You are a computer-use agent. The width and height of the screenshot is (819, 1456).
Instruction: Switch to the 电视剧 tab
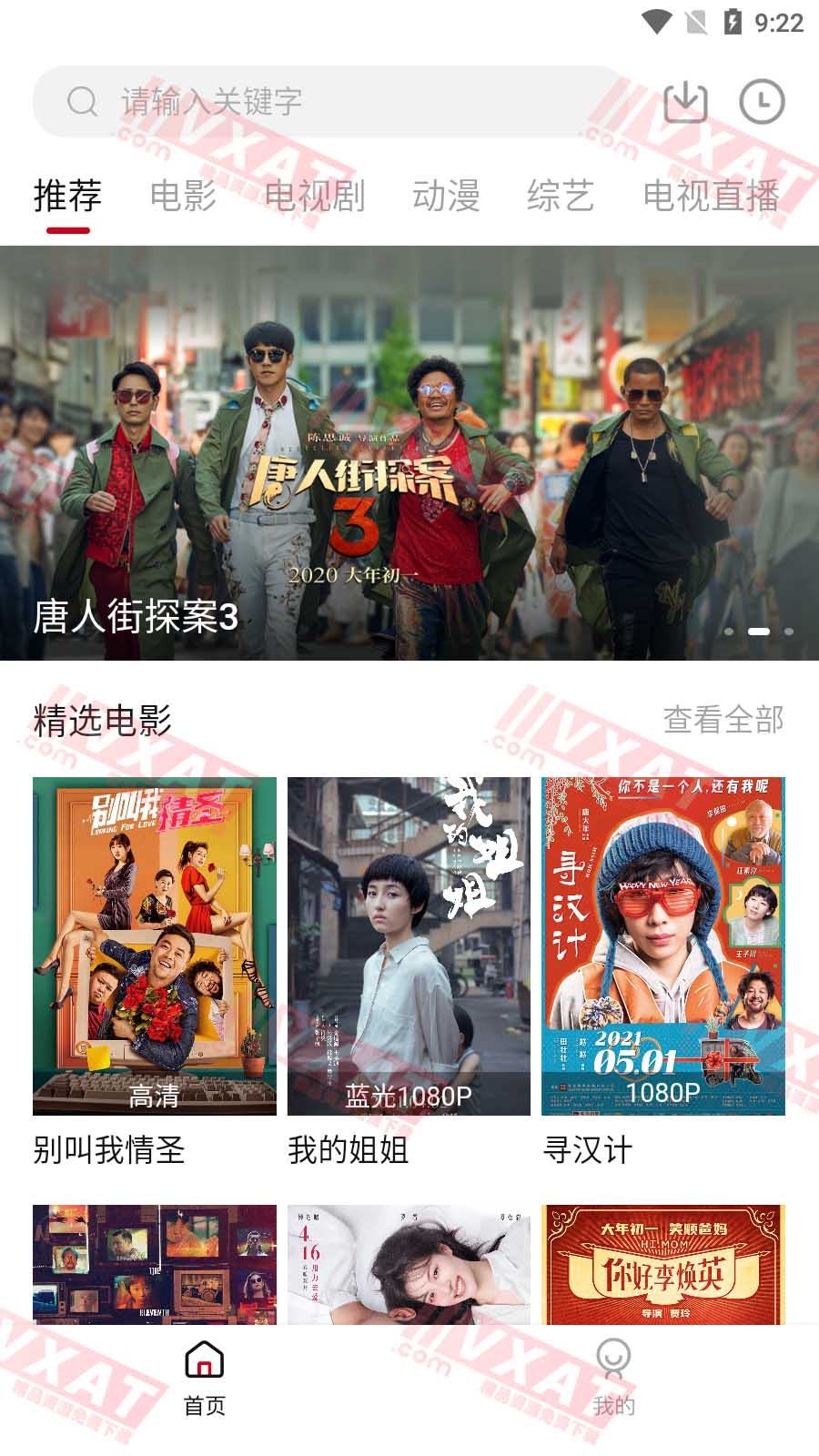coord(315,197)
